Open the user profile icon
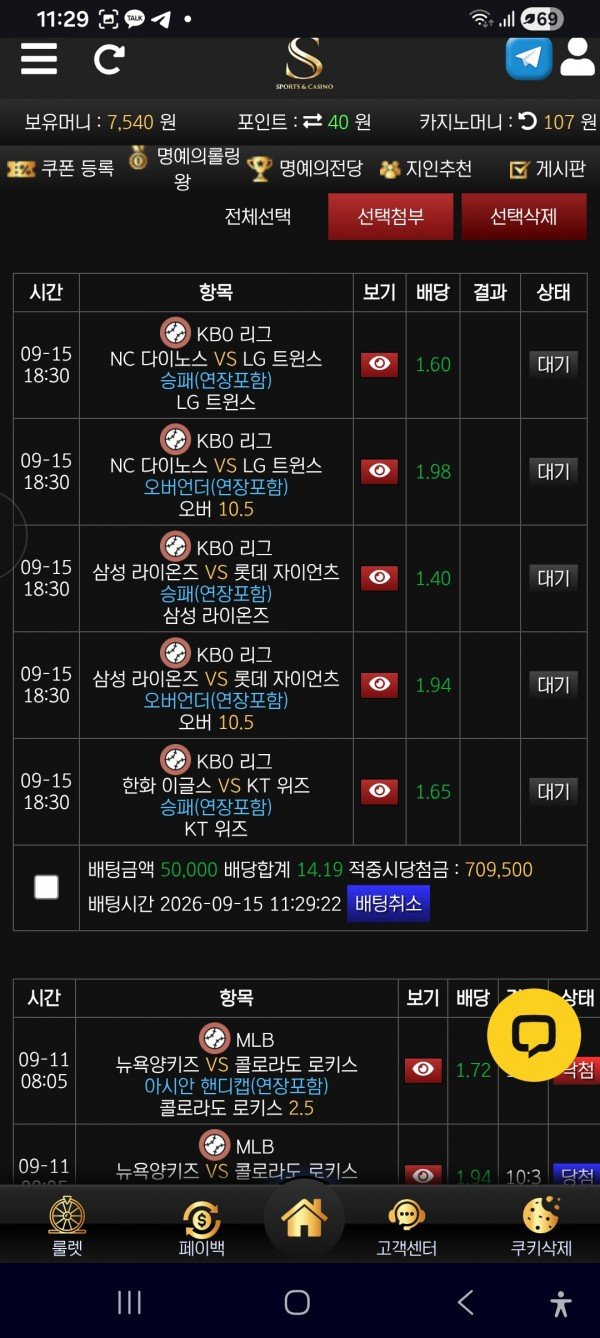This screenshot has width=600, height=1338. pyautogui.click(x=578, y=57)
